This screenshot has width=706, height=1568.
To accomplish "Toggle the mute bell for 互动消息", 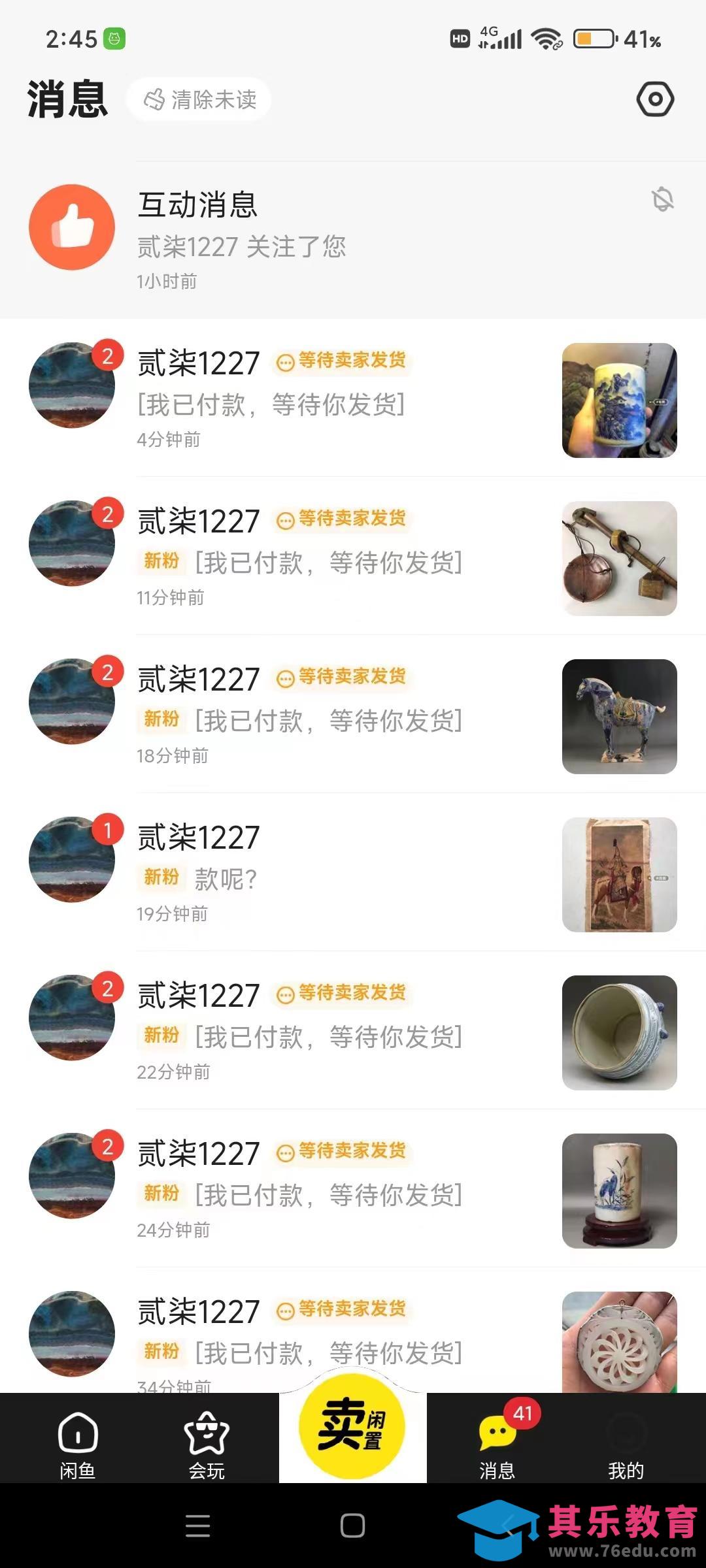I will [662, 199].
